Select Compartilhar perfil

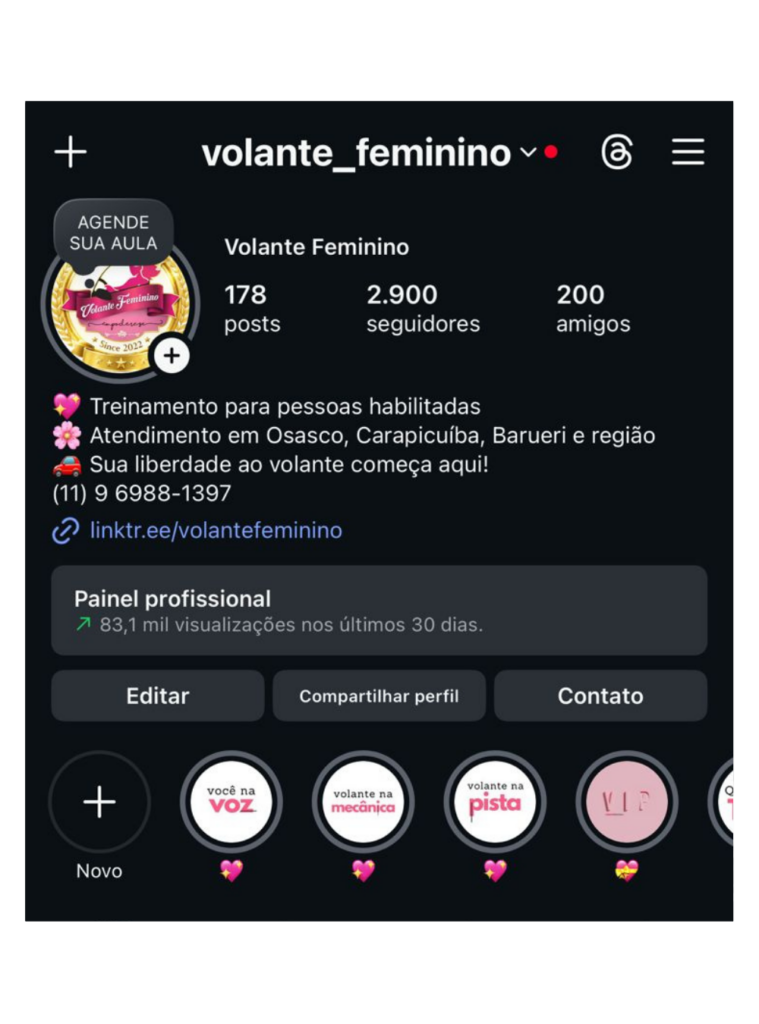coord(379,696)
